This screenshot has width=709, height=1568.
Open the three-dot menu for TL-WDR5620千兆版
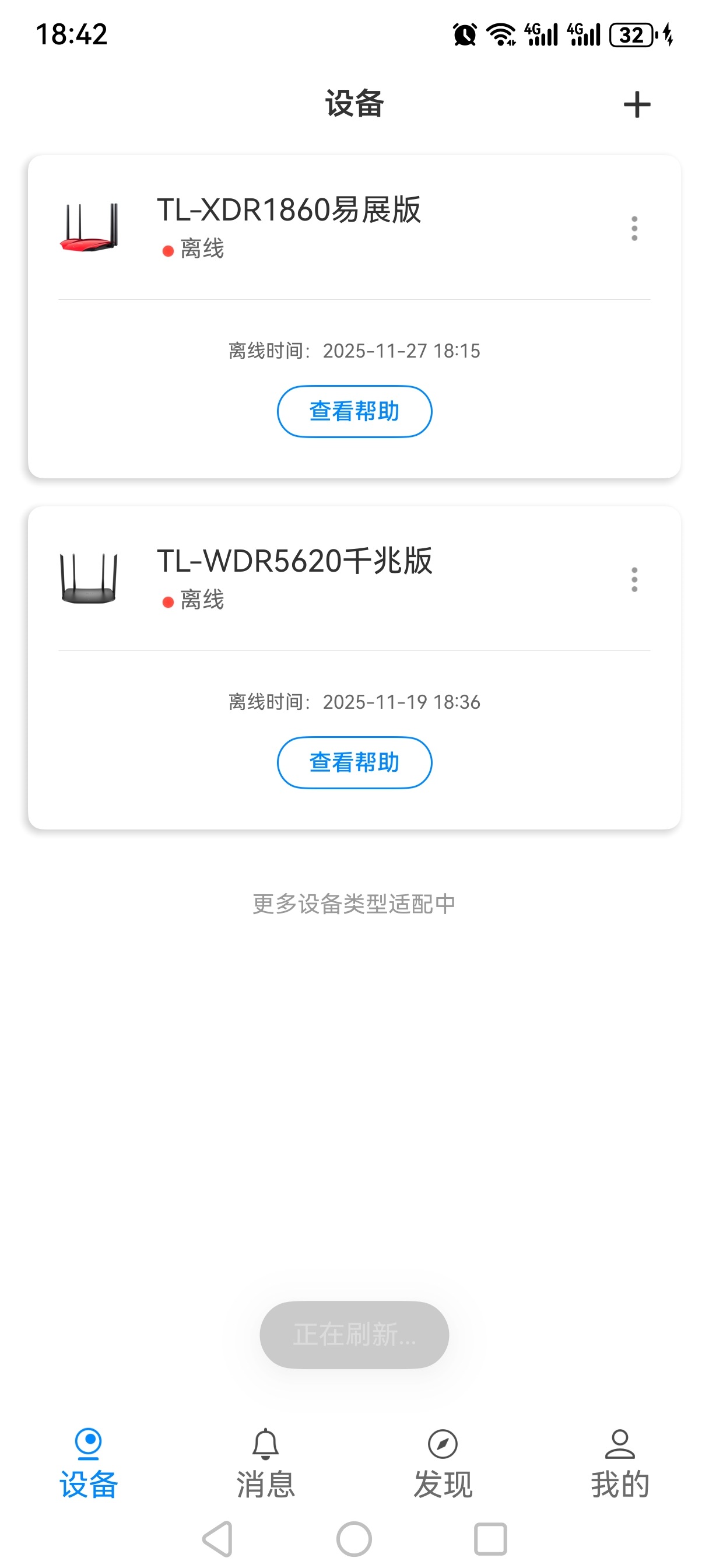click(x=634, y=579)
